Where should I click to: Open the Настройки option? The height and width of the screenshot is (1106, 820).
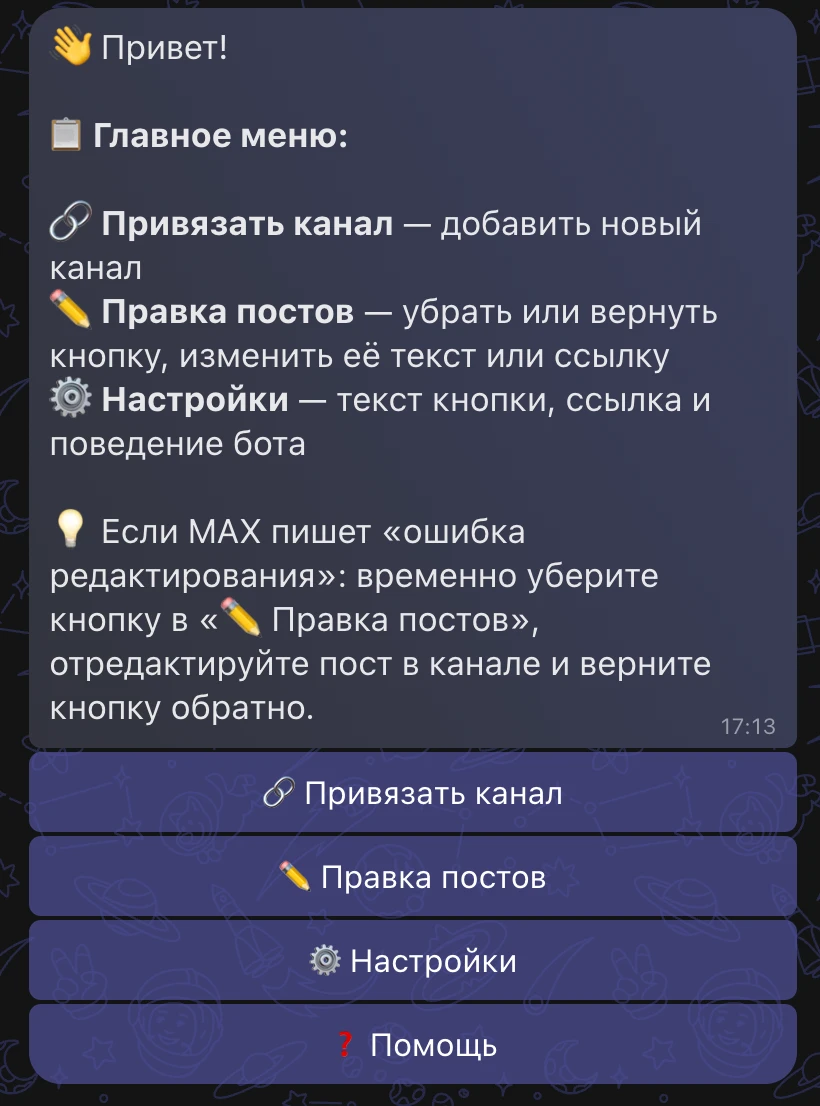[x=410, y=960]
